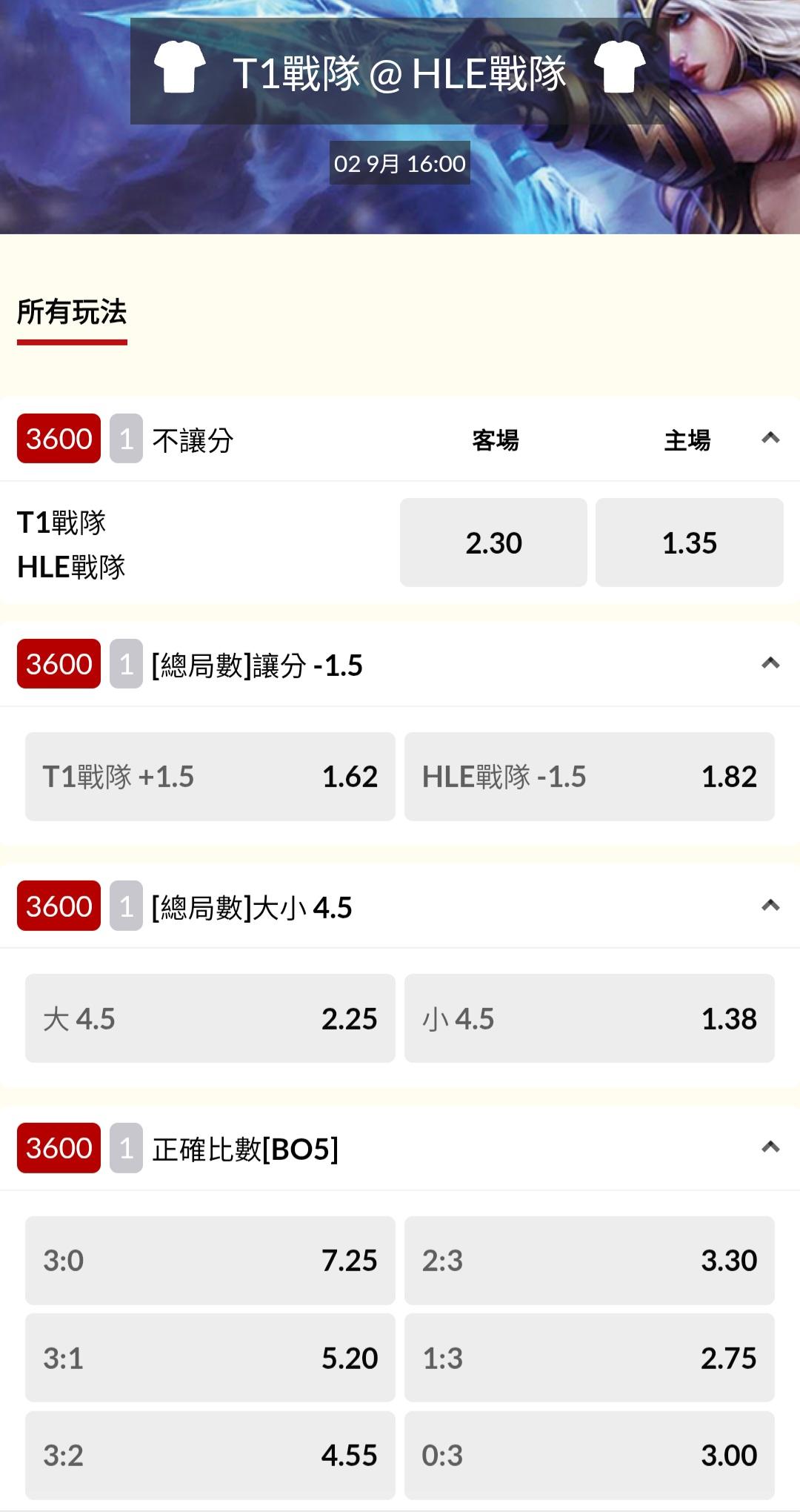Select 大 4.5 at odds 2.25
This screenshot has height=1512, width=800.
tap(210, 1018)
